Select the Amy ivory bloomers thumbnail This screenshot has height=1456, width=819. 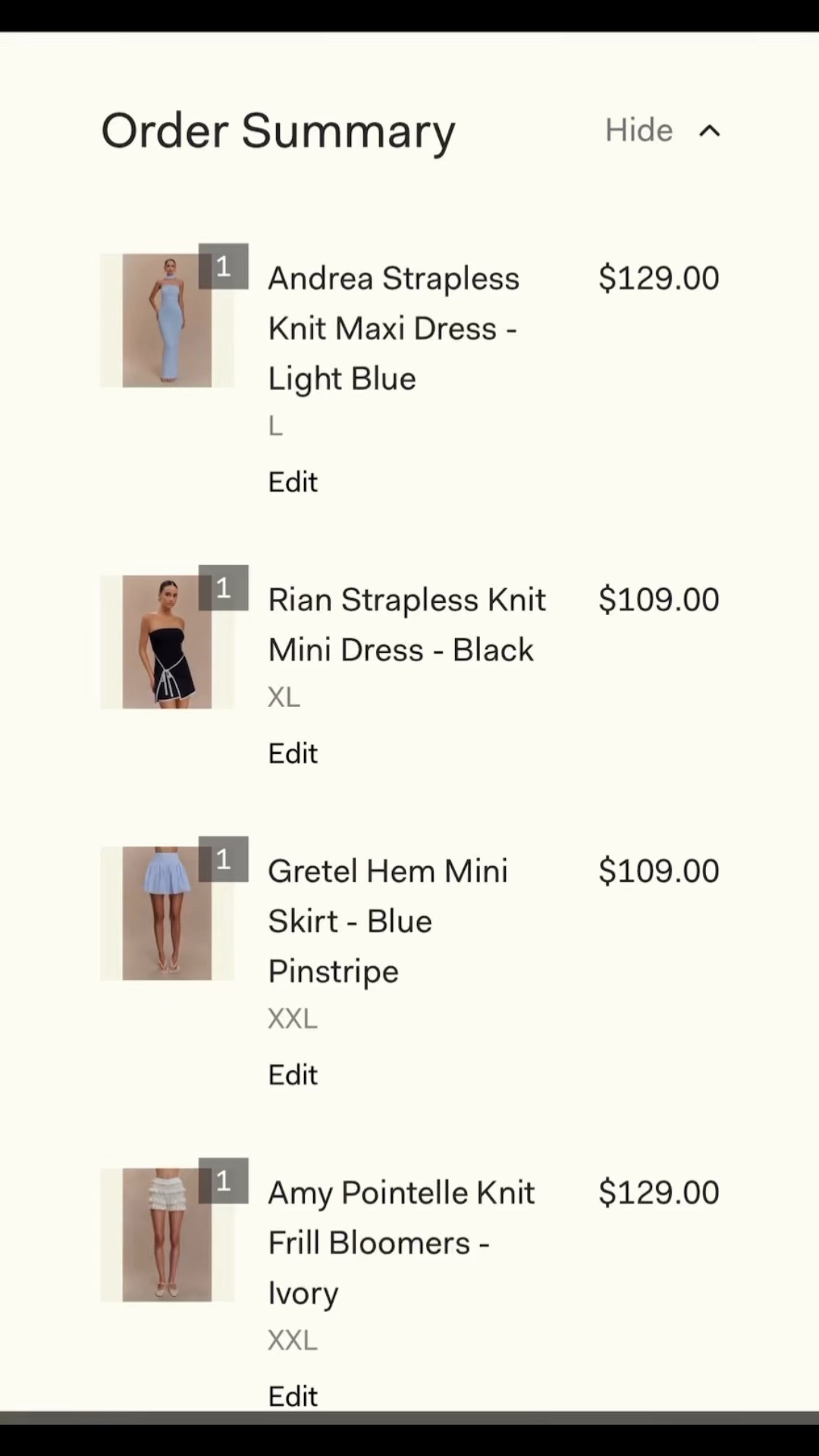point(167,1234)
